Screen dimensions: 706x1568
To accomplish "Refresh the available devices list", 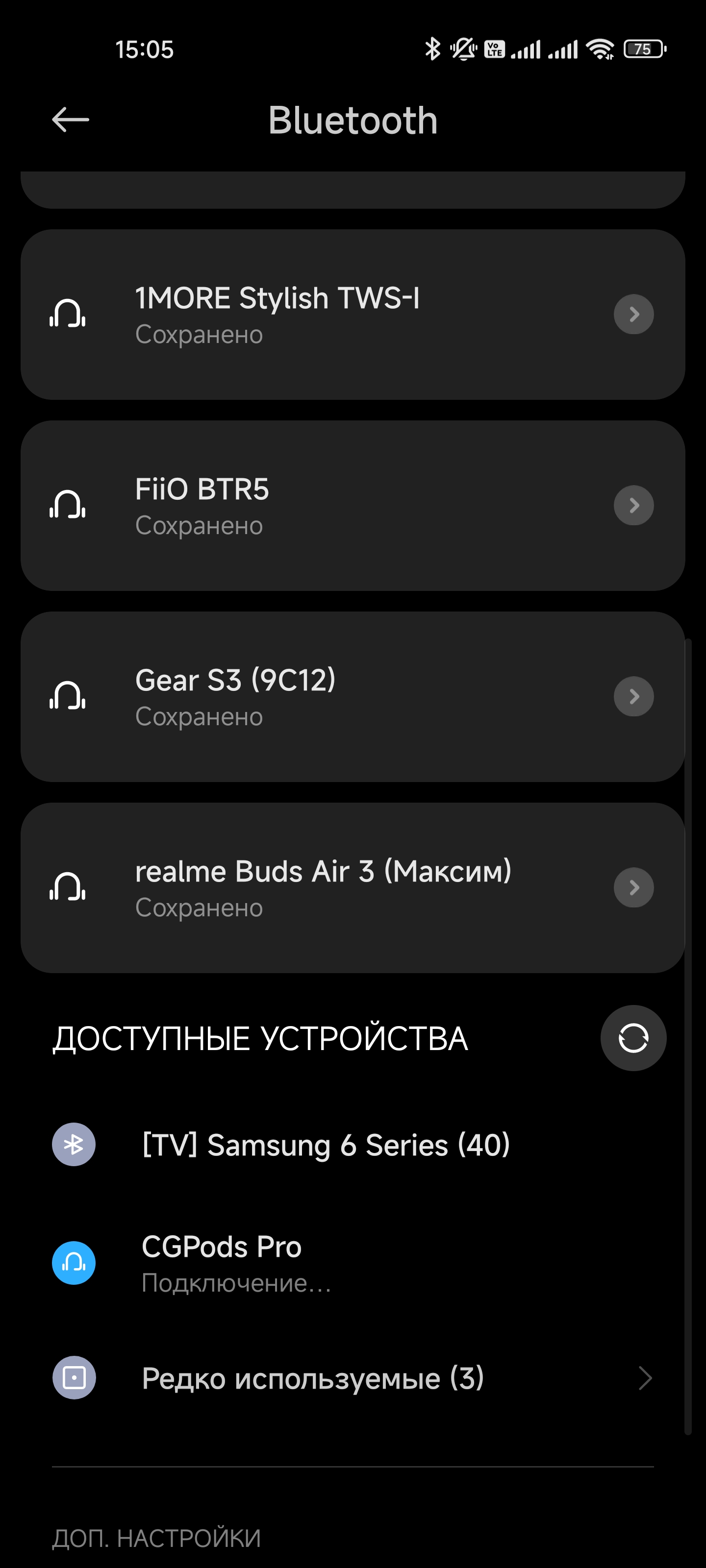I will click(x=633, y=1038).
